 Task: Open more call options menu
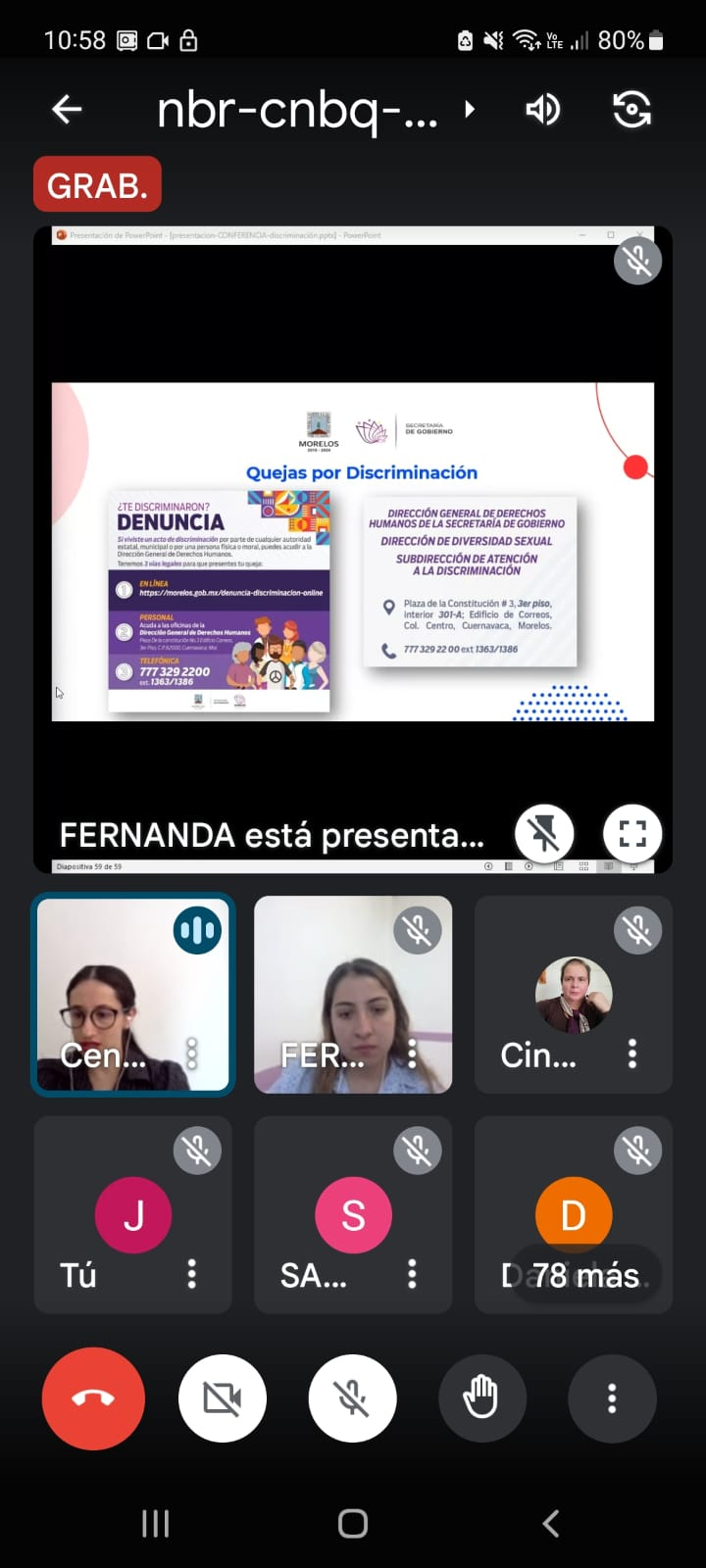(x=612, y=1398)
